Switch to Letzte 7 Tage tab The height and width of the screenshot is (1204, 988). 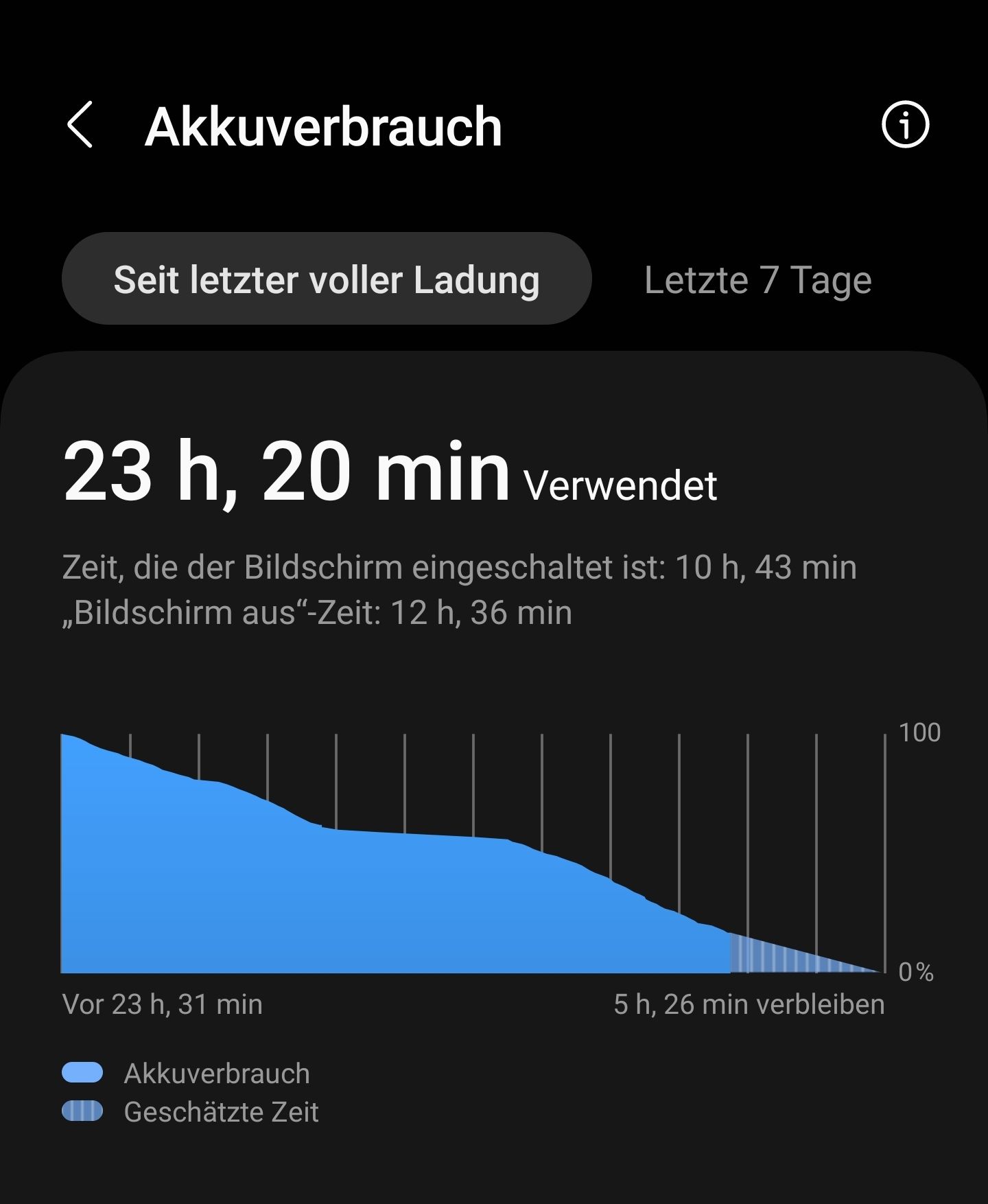pyautogui.click(x=757, y=280)
